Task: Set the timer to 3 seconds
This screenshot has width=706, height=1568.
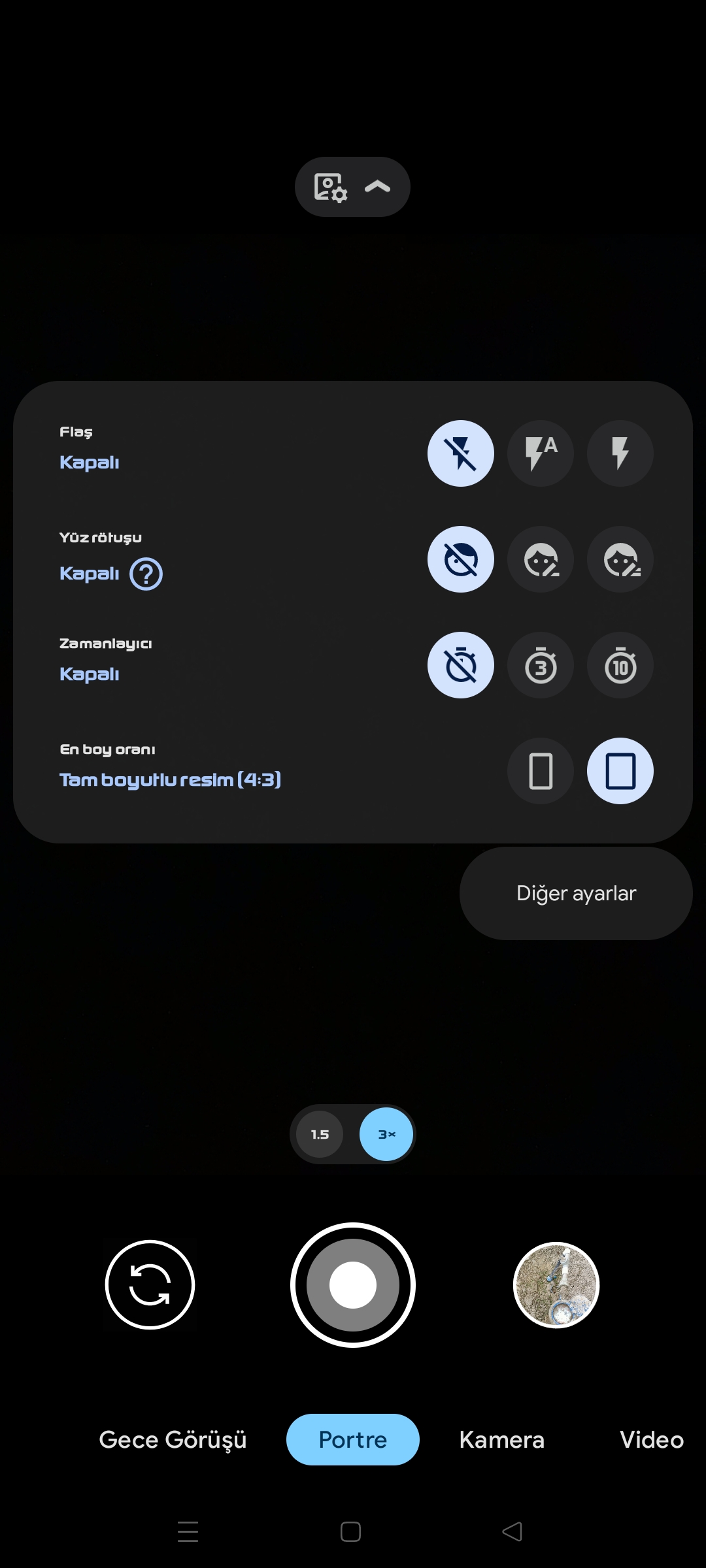Action: point(541,665)
